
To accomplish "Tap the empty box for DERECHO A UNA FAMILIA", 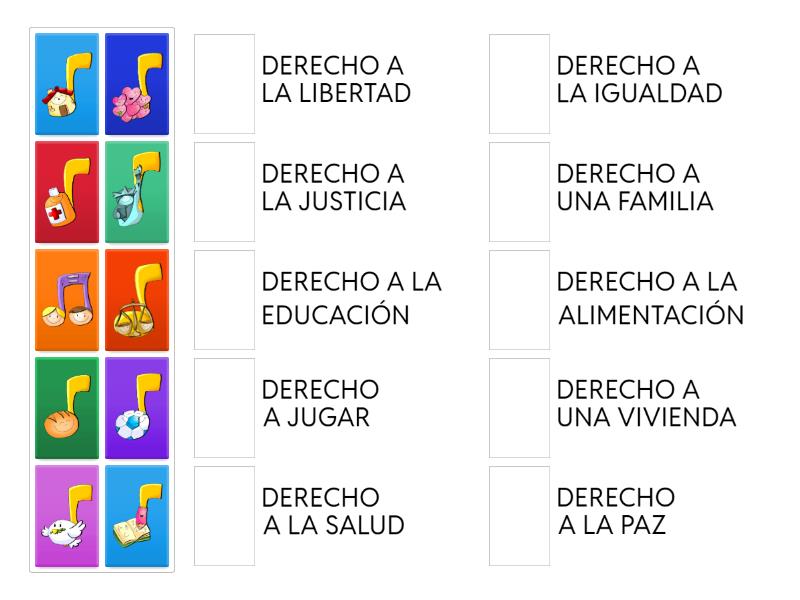I will pyautogui.click(x=519, y=192).
